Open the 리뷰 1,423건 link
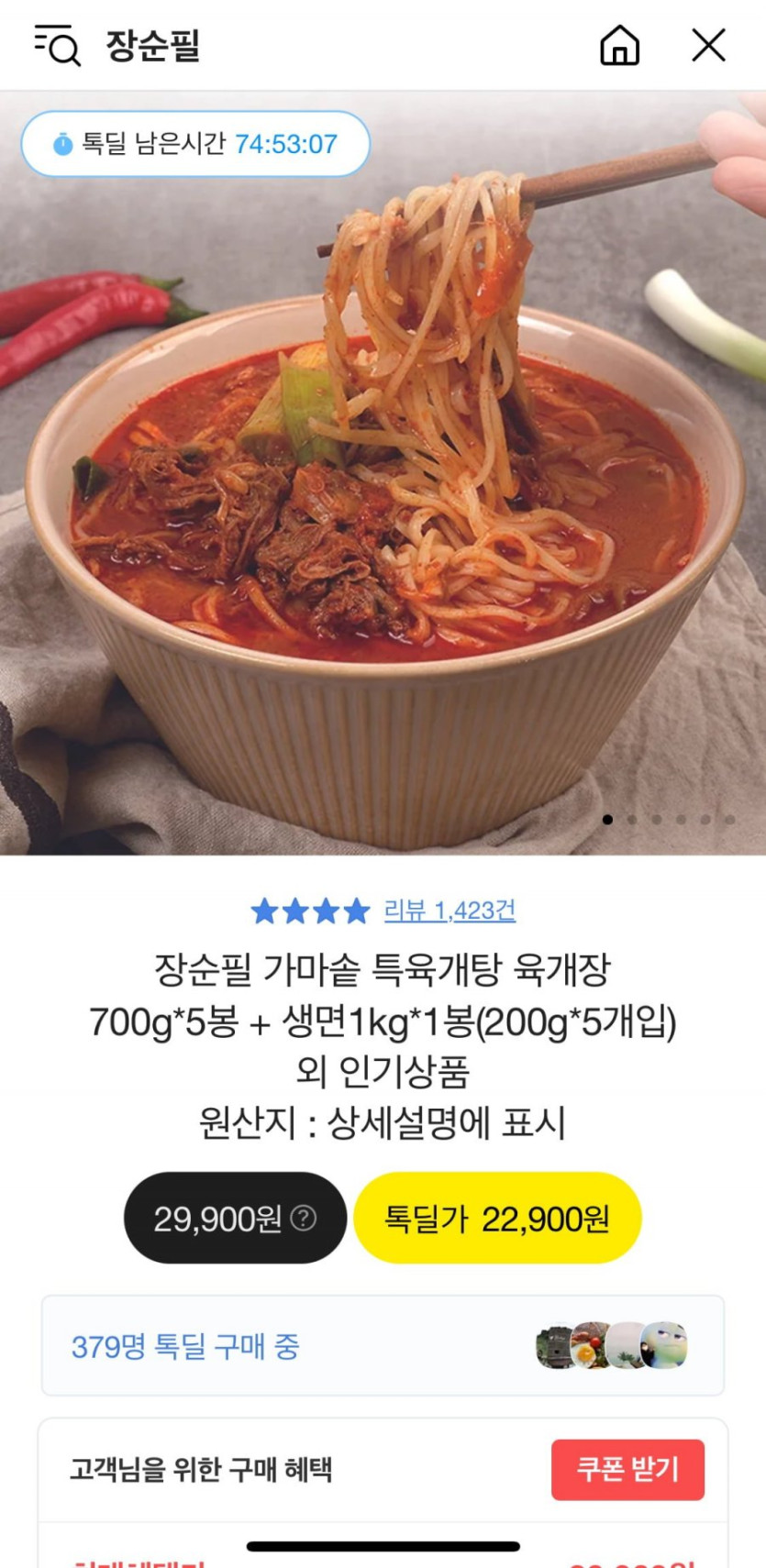The height and width of the screenshot is (1568, 766). [x=450, y=911]
